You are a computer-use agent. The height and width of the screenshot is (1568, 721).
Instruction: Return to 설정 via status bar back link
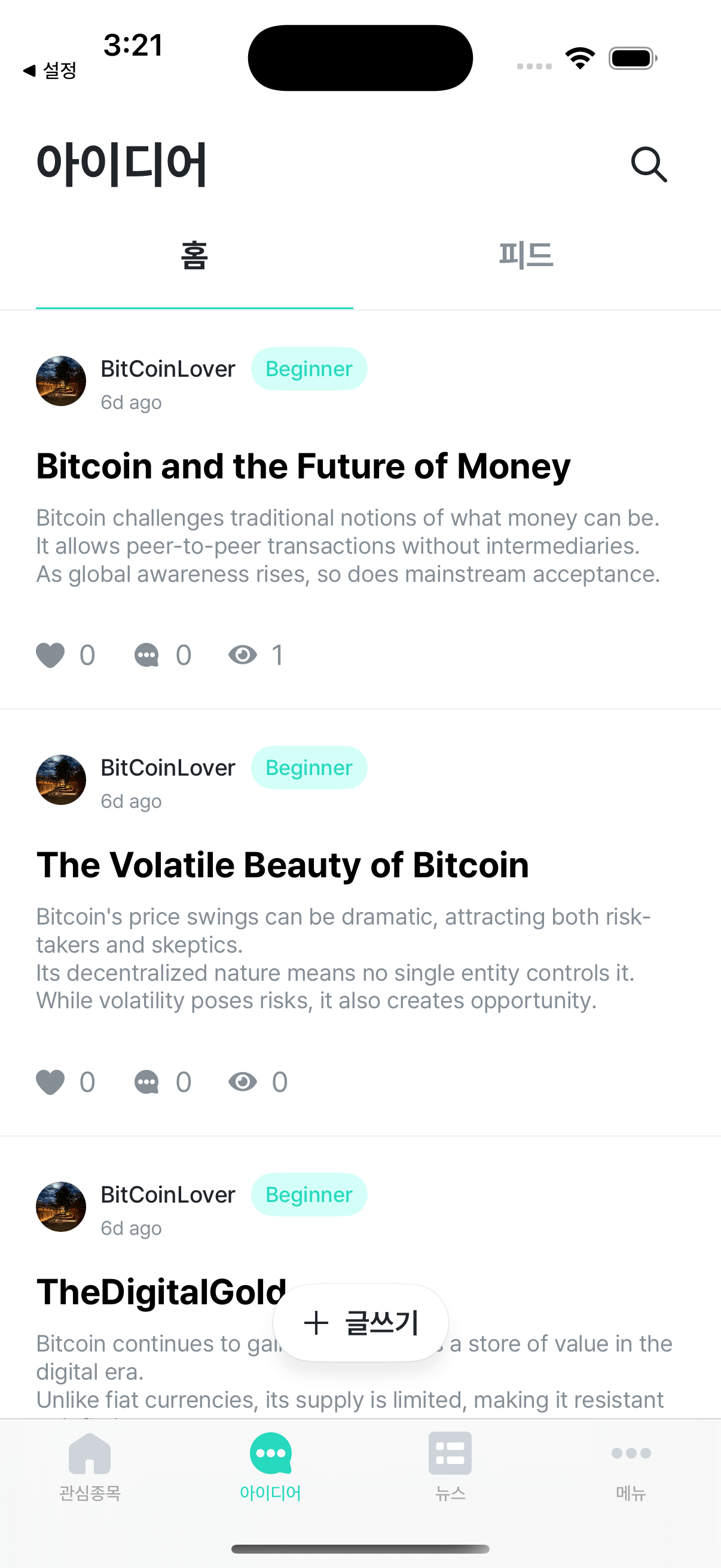[50, 71]
